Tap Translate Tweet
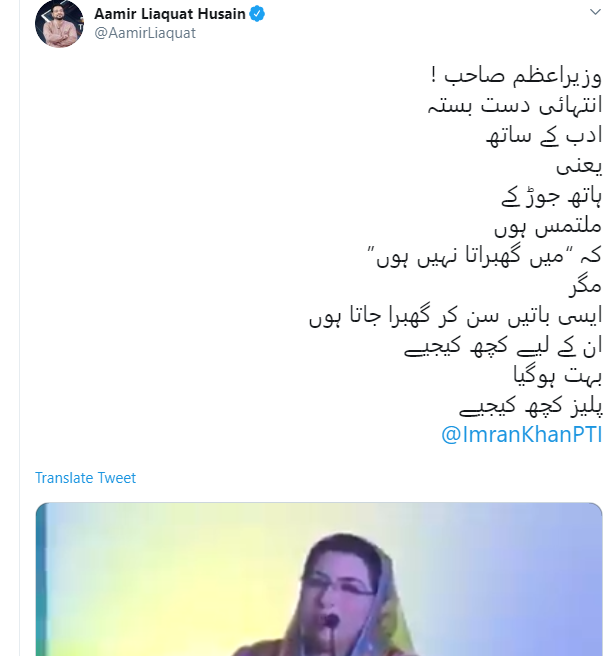The height and width of the screenshot is (656, 612). pos(85,478)
